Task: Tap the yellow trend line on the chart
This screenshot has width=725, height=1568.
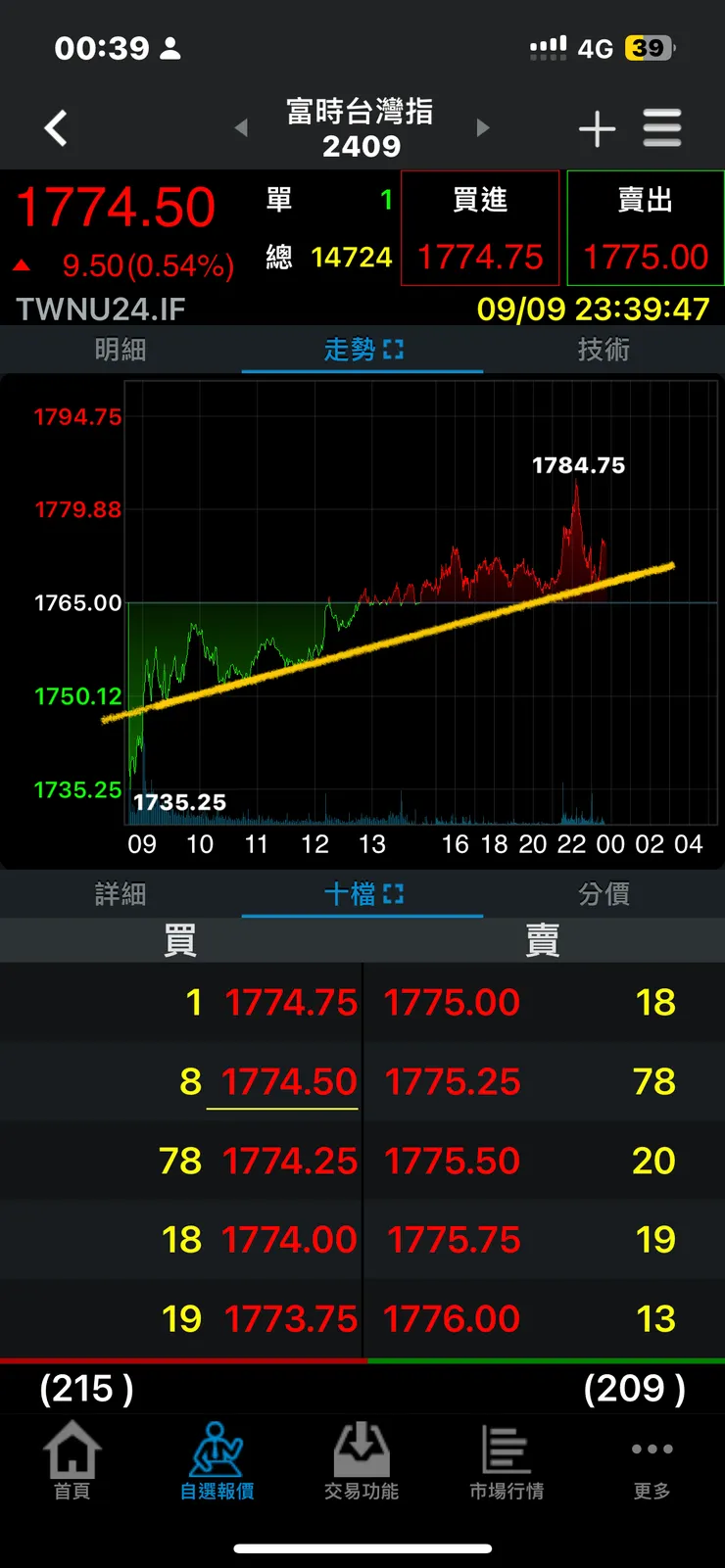Action: pyautogui.click(x=392, y=641)
